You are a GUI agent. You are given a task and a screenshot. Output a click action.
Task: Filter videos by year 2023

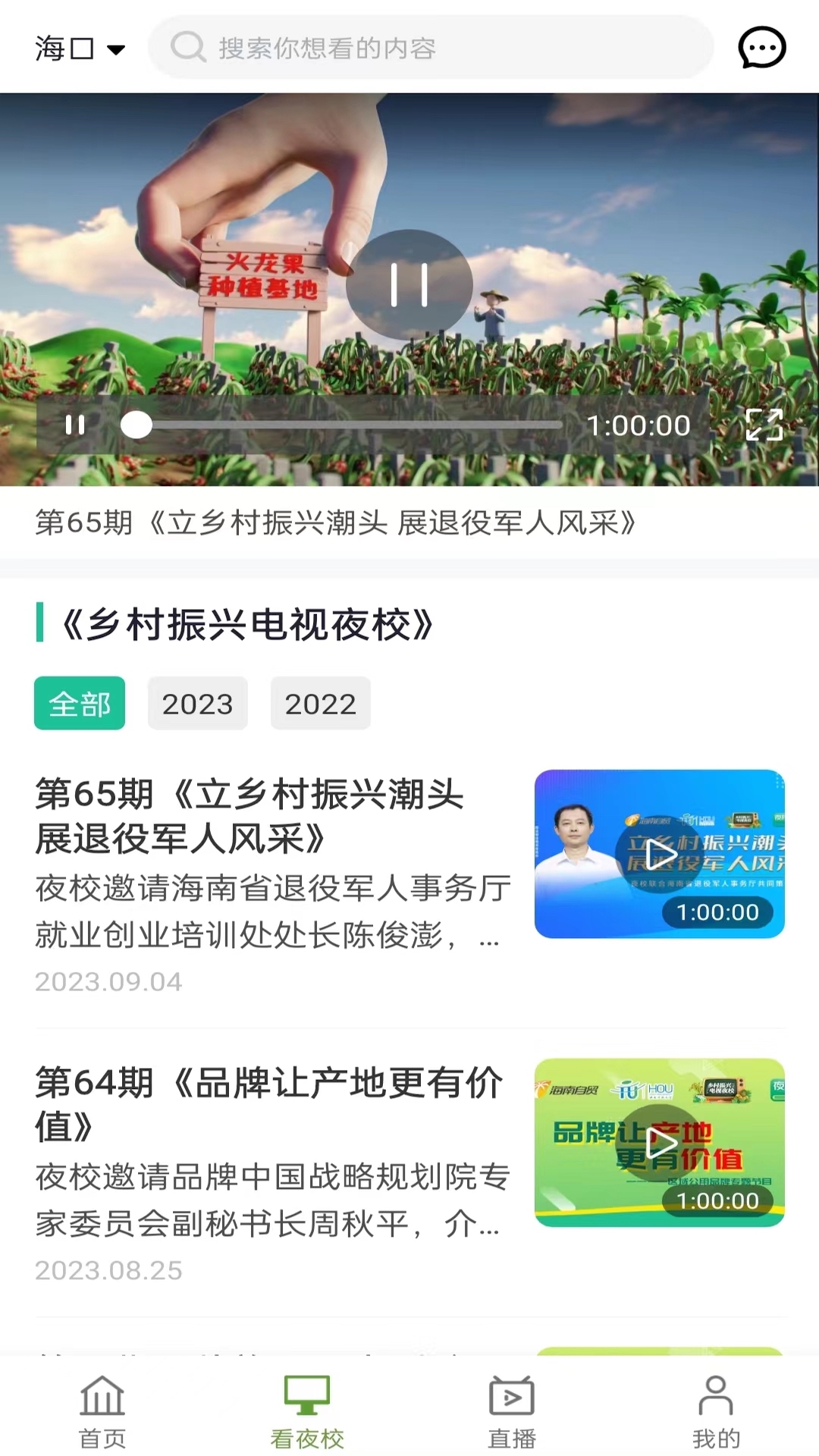click(197, 703)
